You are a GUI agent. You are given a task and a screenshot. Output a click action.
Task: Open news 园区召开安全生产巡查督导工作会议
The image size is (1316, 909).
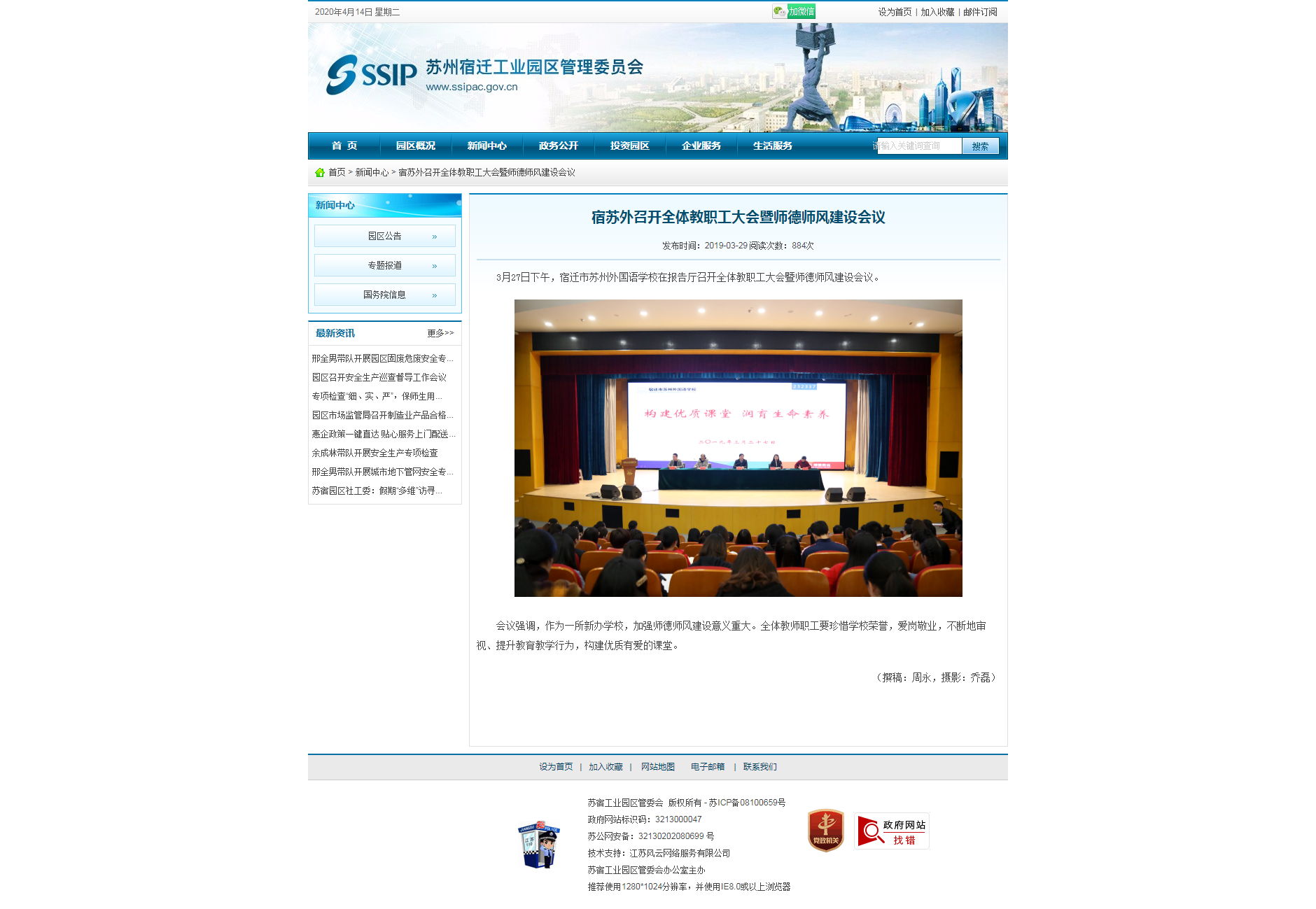point(379,377)
